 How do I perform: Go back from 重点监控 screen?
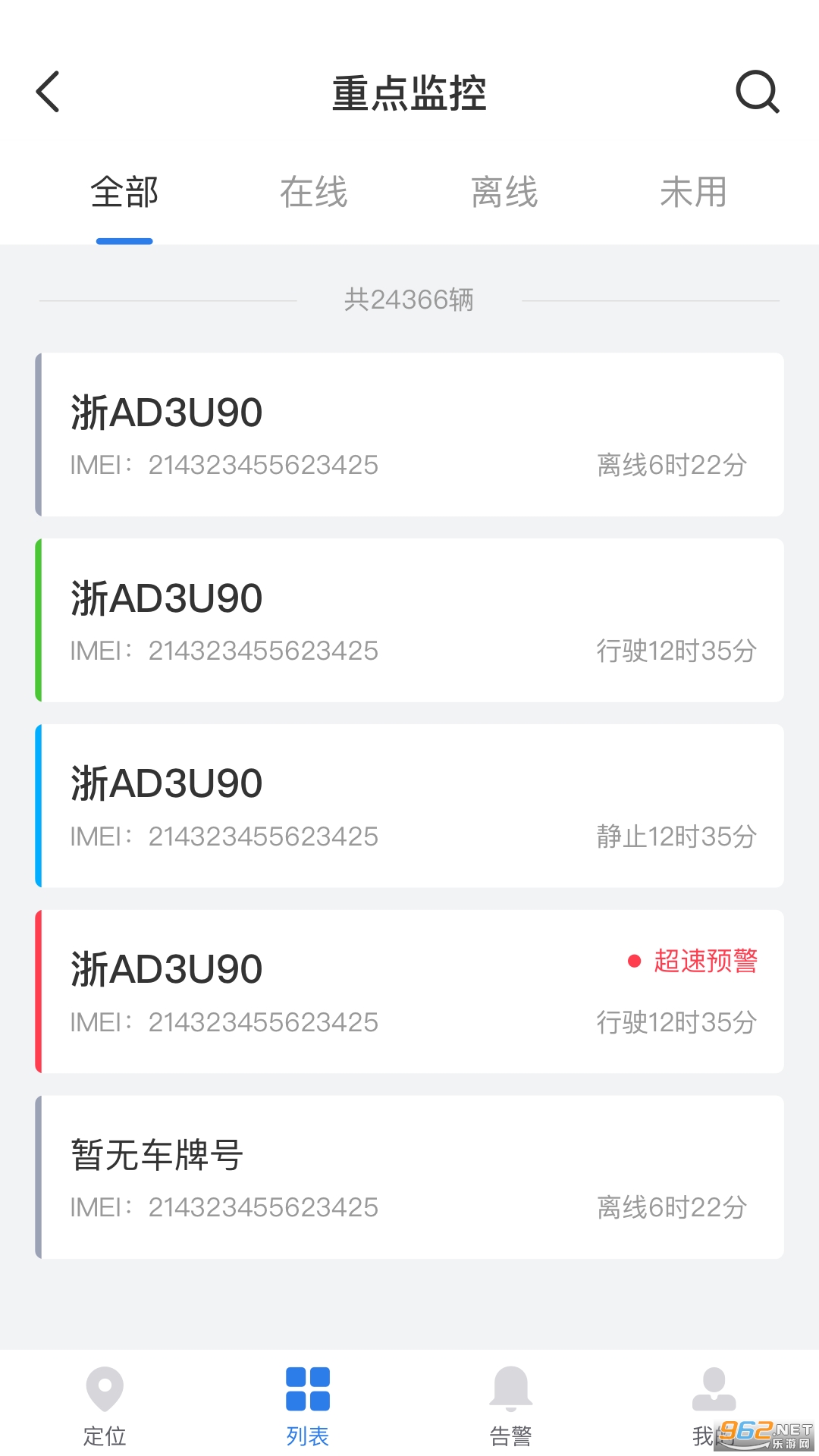click(x=48, y=92)
